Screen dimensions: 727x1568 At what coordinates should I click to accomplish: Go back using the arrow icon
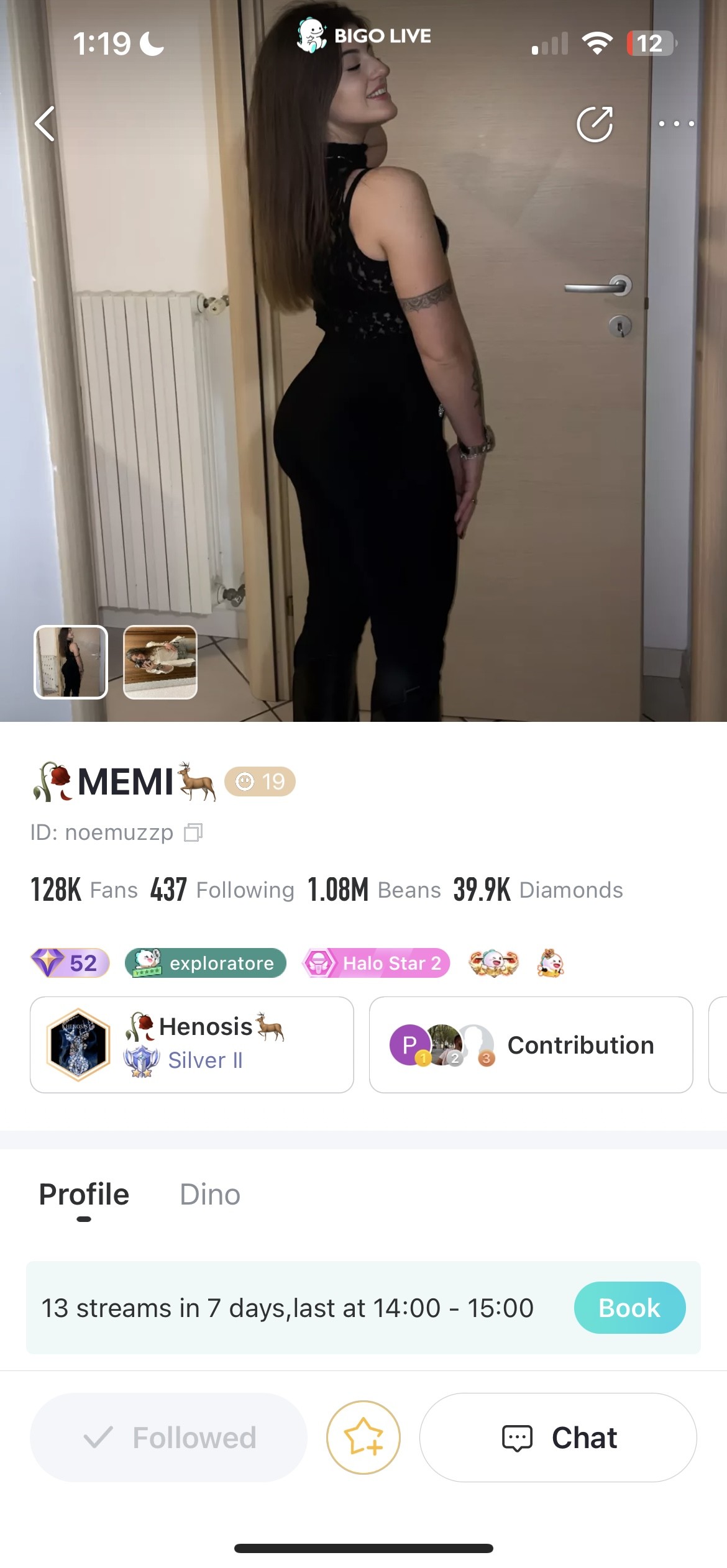click(45, 124)
